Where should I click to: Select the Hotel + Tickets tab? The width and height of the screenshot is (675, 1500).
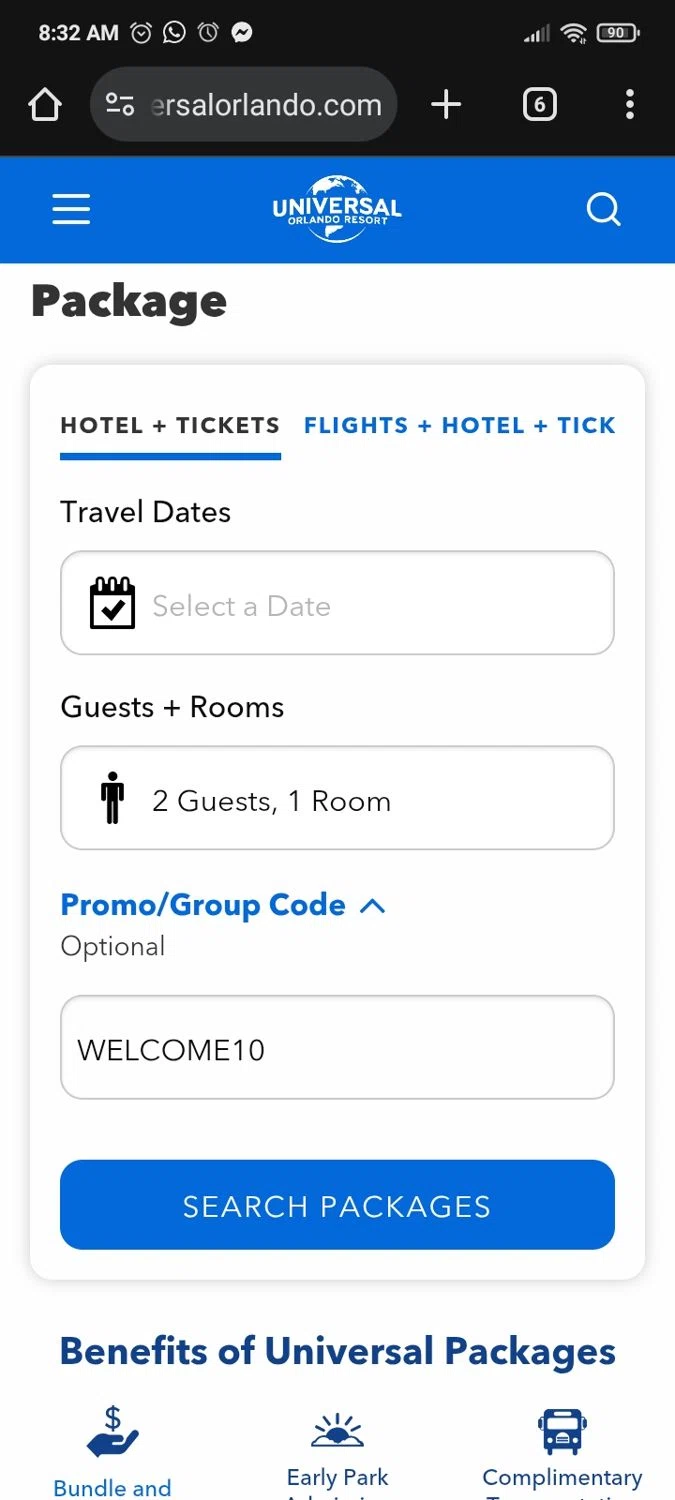[170, 425]
